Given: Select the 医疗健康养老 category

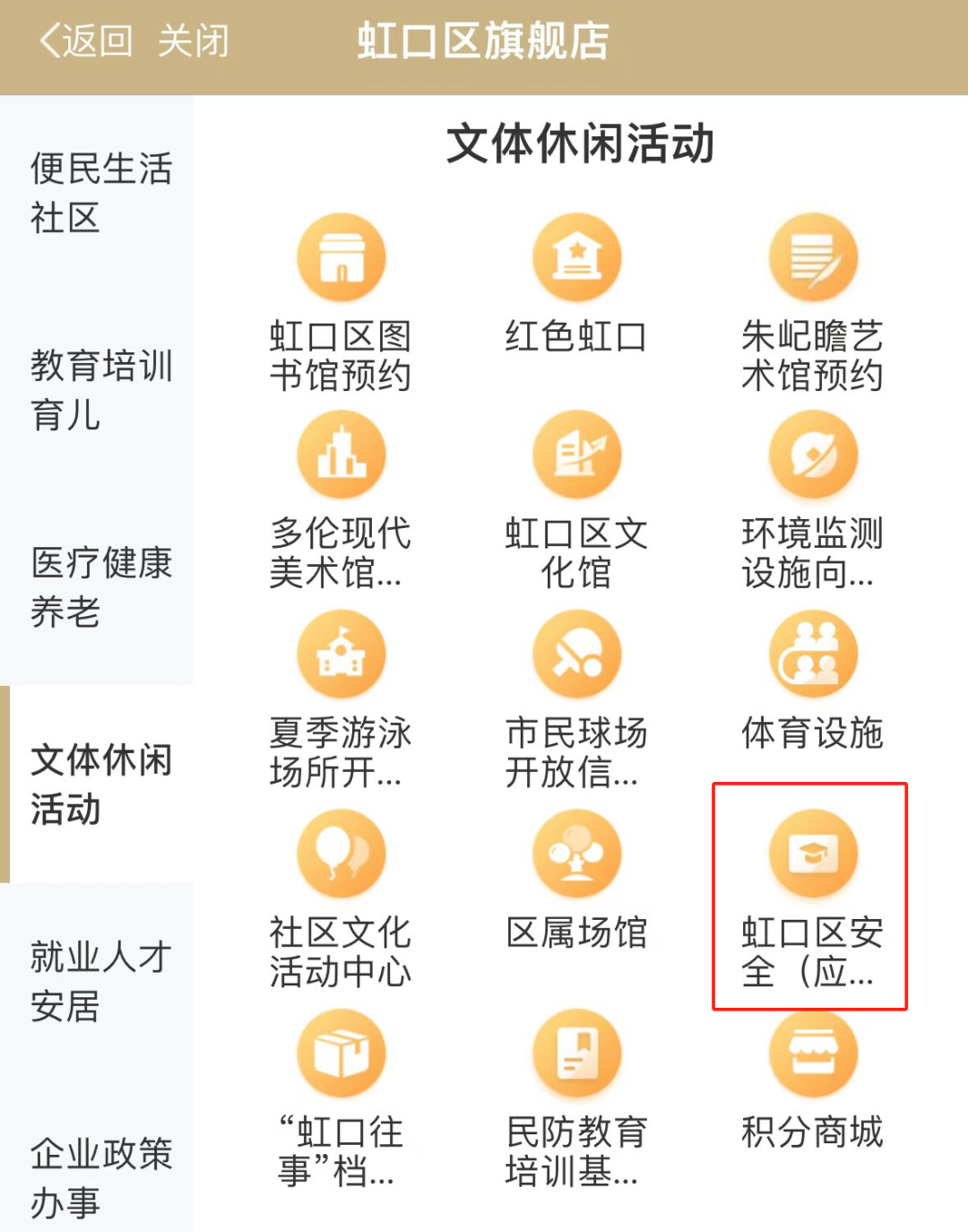Looking at the screenshot, I should [x=99, y=587].
